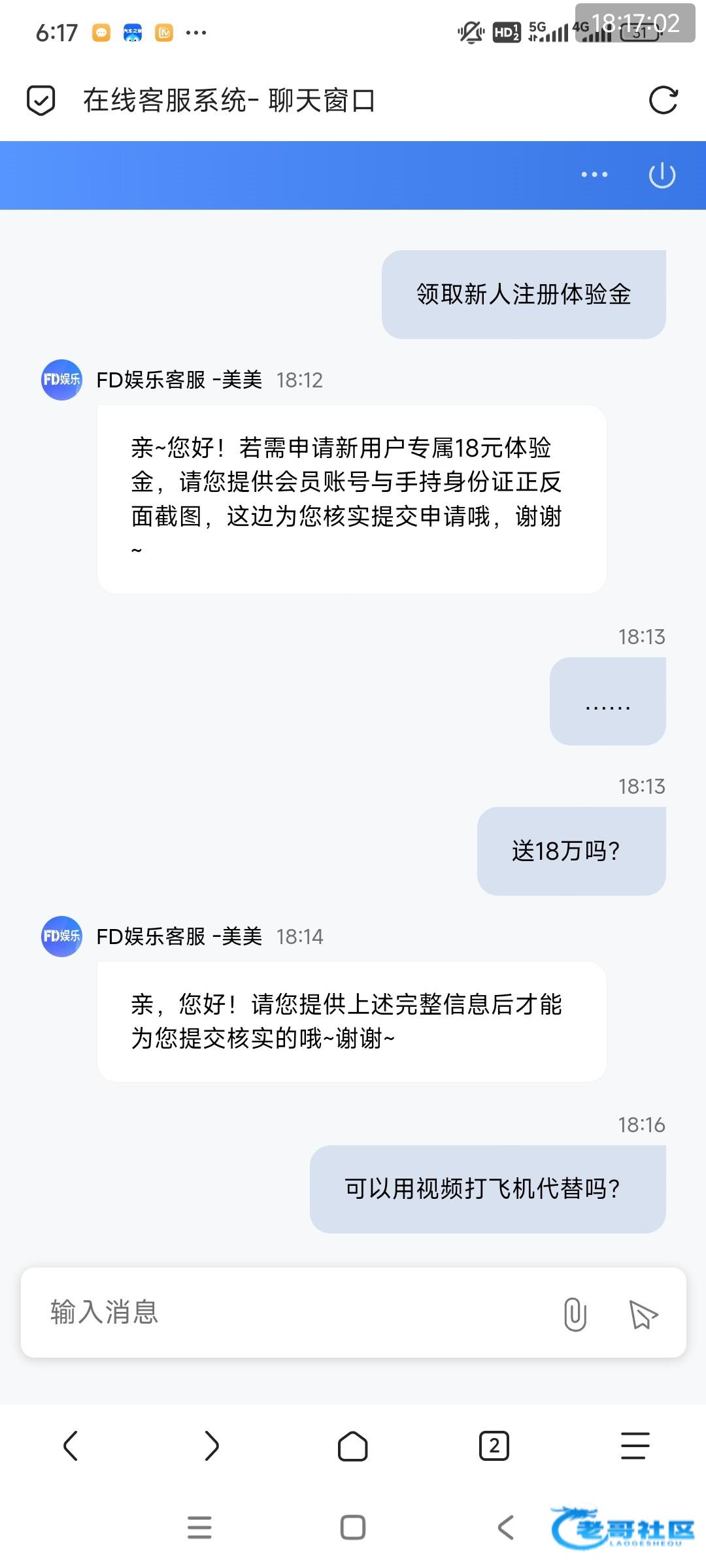Open the browser tab switcher showing 2

click(x=494, y=1446)
